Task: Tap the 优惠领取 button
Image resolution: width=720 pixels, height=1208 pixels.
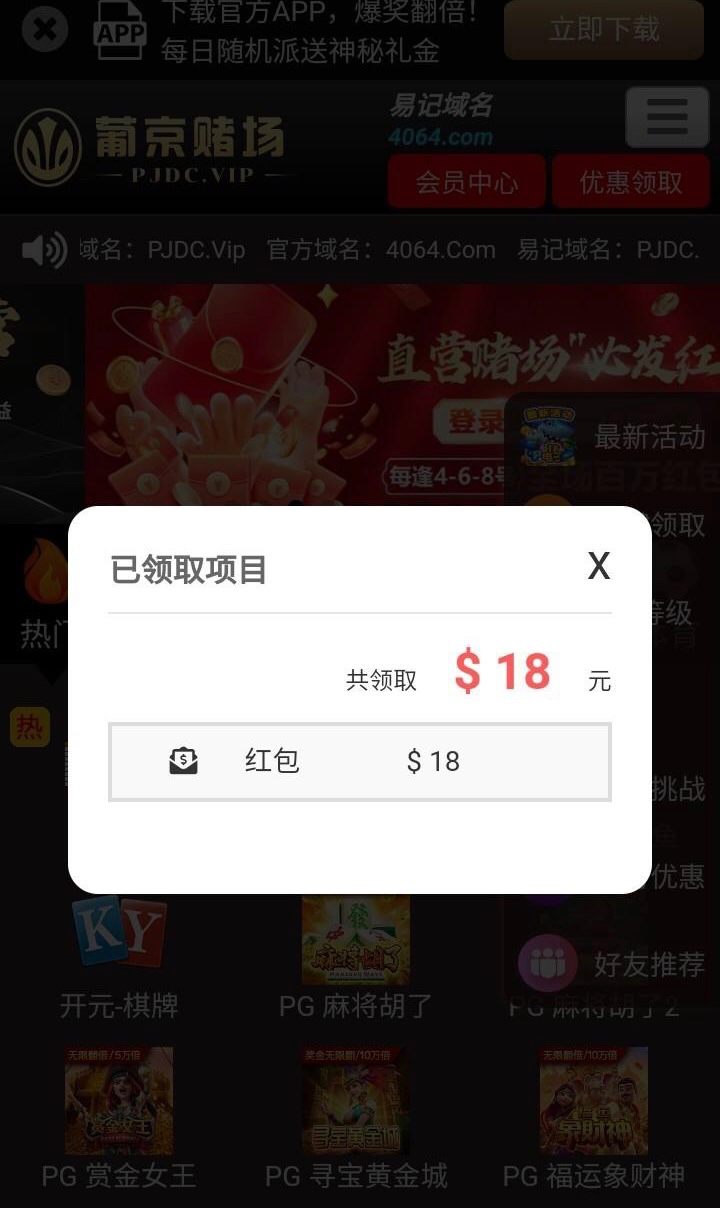Action: [x=631, y=182]
